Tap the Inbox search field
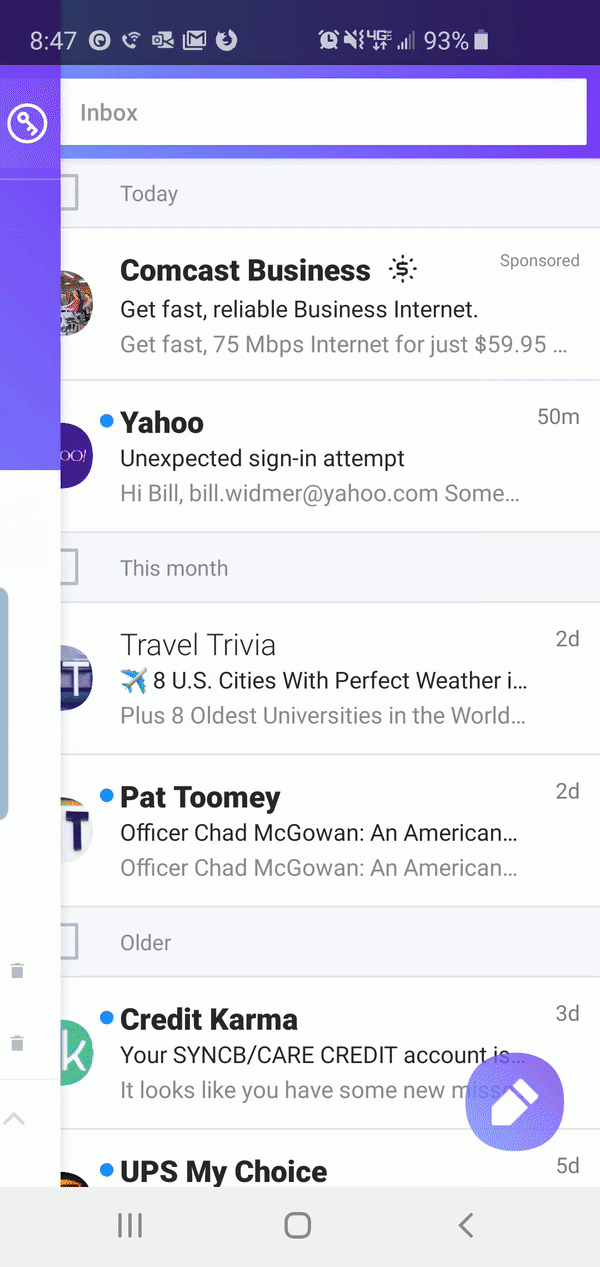 323,113
